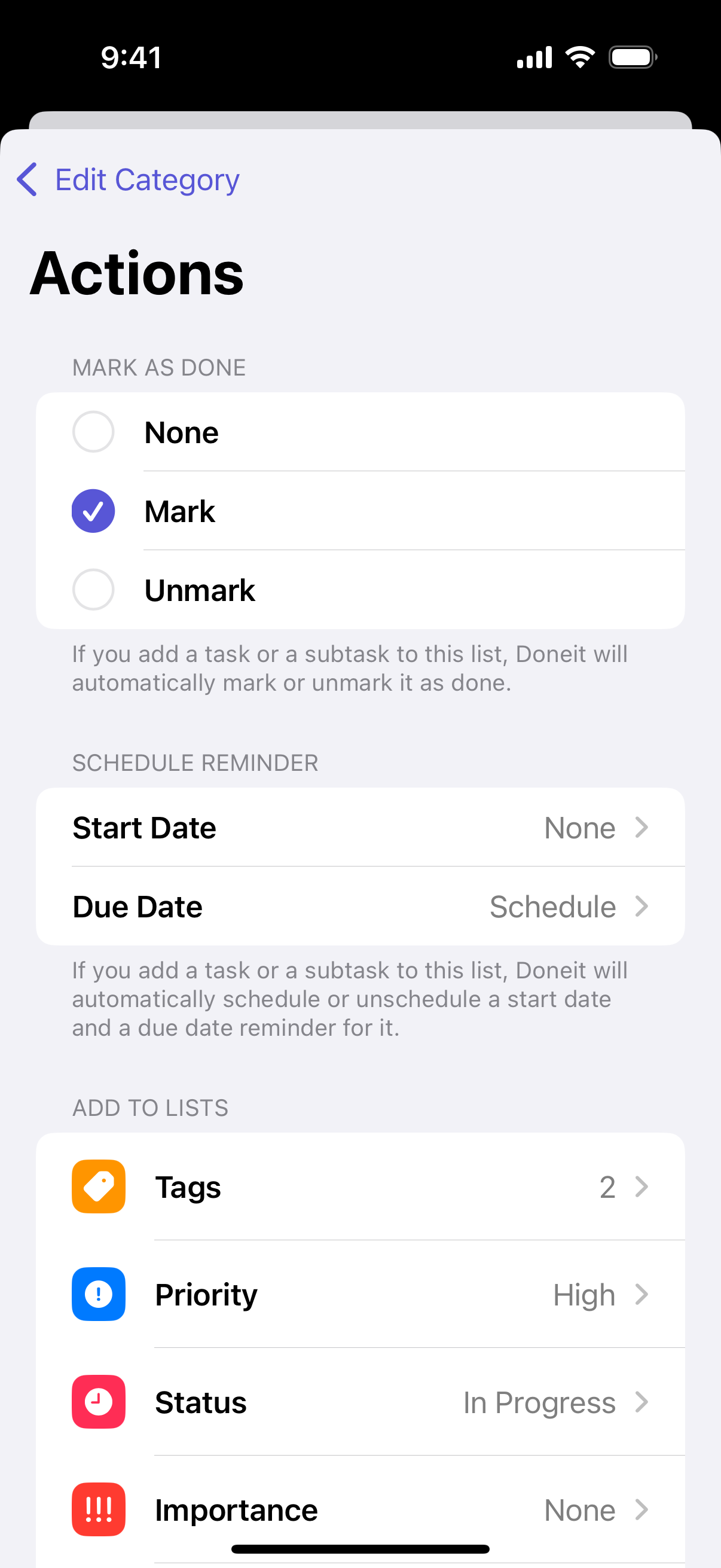The image size is (721, 1568).
Task: Open the Start Date setting
Action: point(360,827)
